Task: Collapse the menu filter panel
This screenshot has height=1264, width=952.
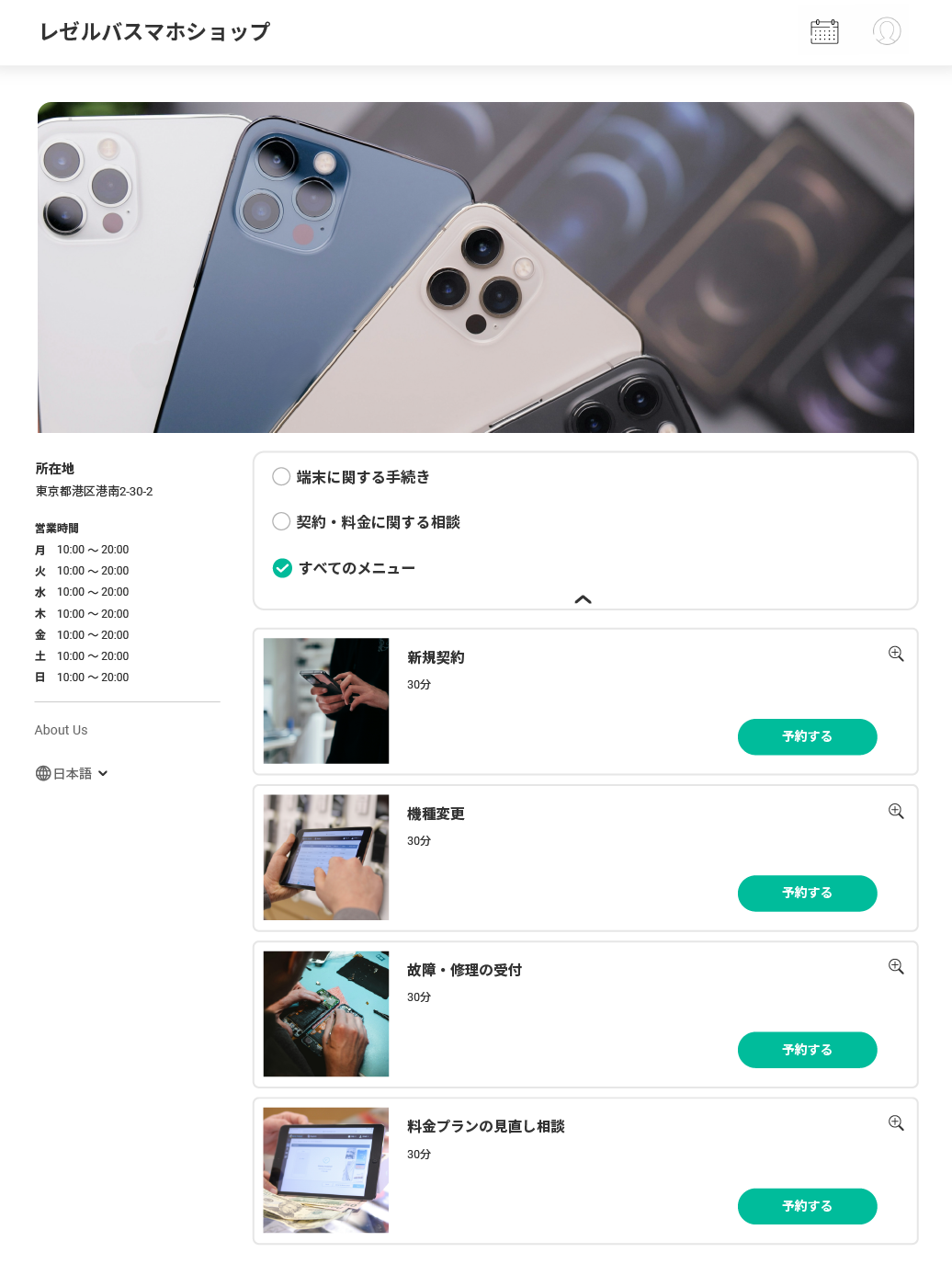Action: [x=583, y=599]
